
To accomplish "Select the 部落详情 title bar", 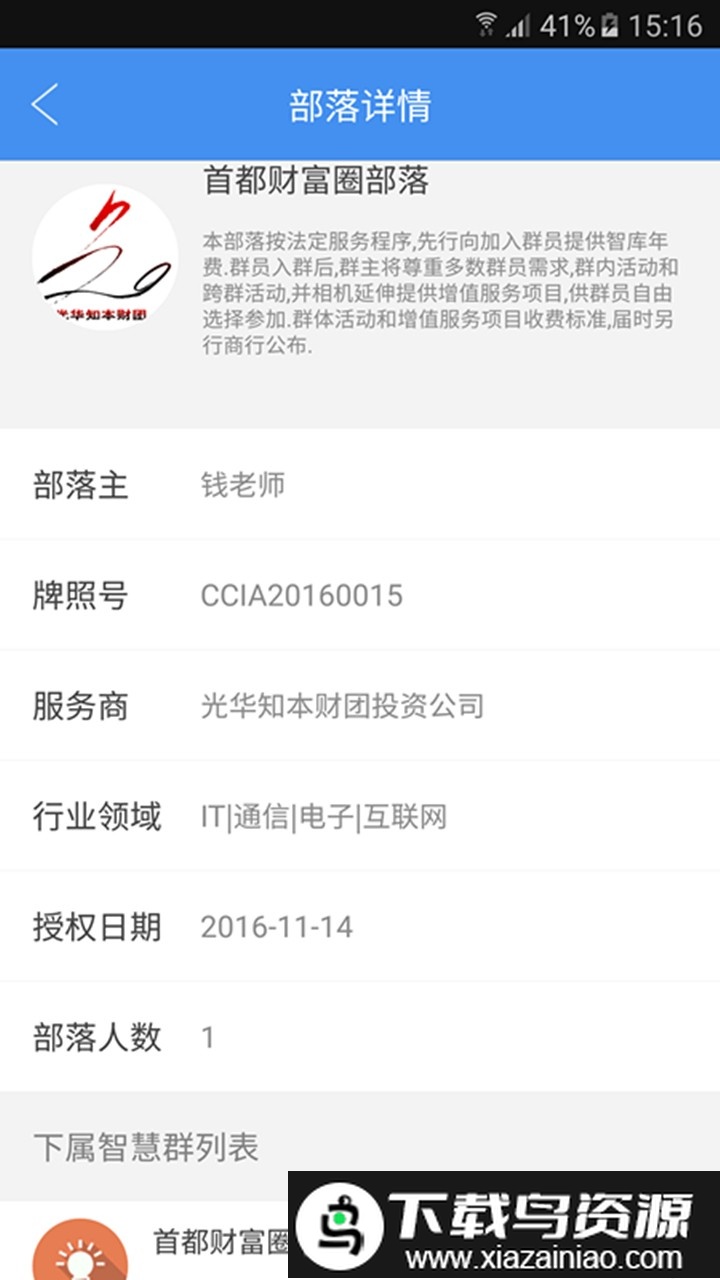I will pos(360,104).
